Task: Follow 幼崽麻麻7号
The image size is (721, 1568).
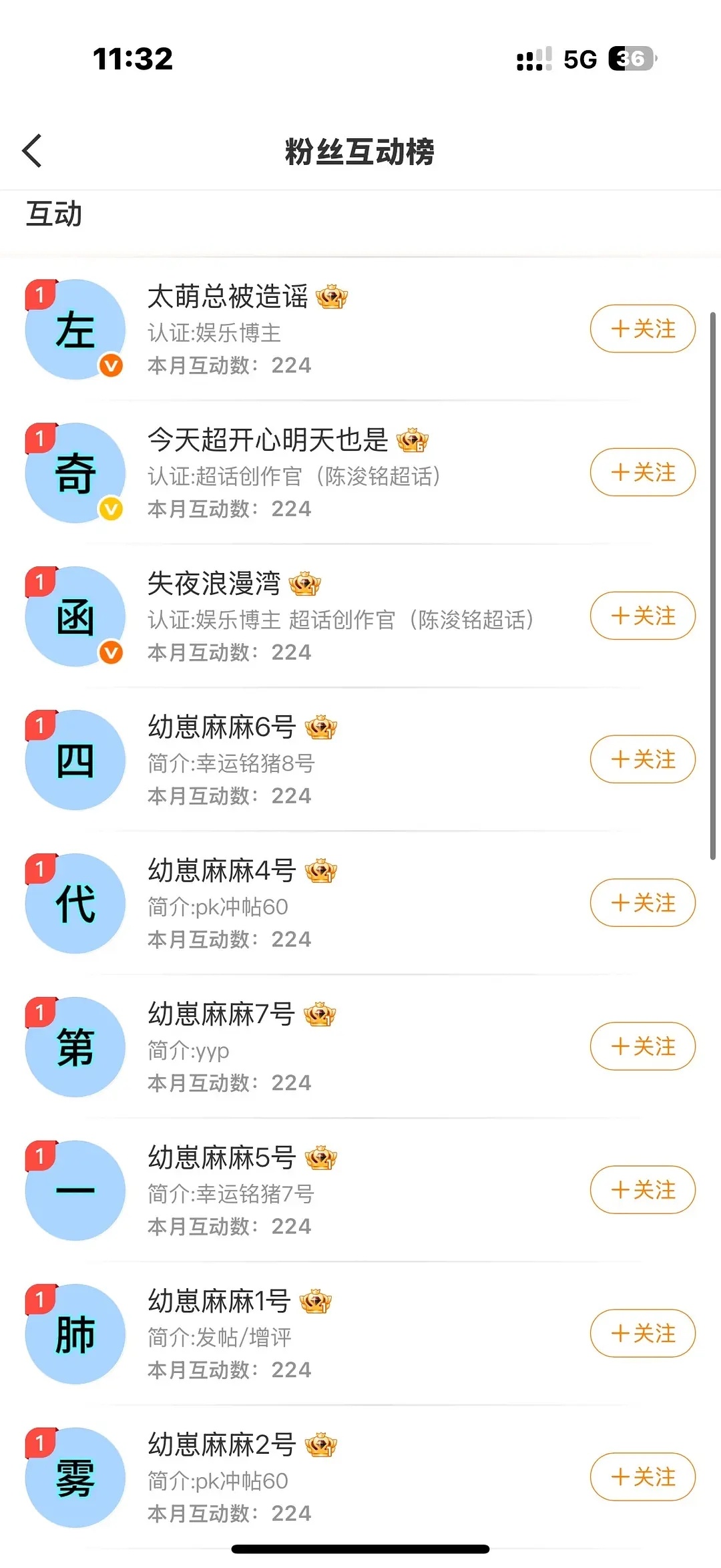Action: click(x=642, y=1046)
